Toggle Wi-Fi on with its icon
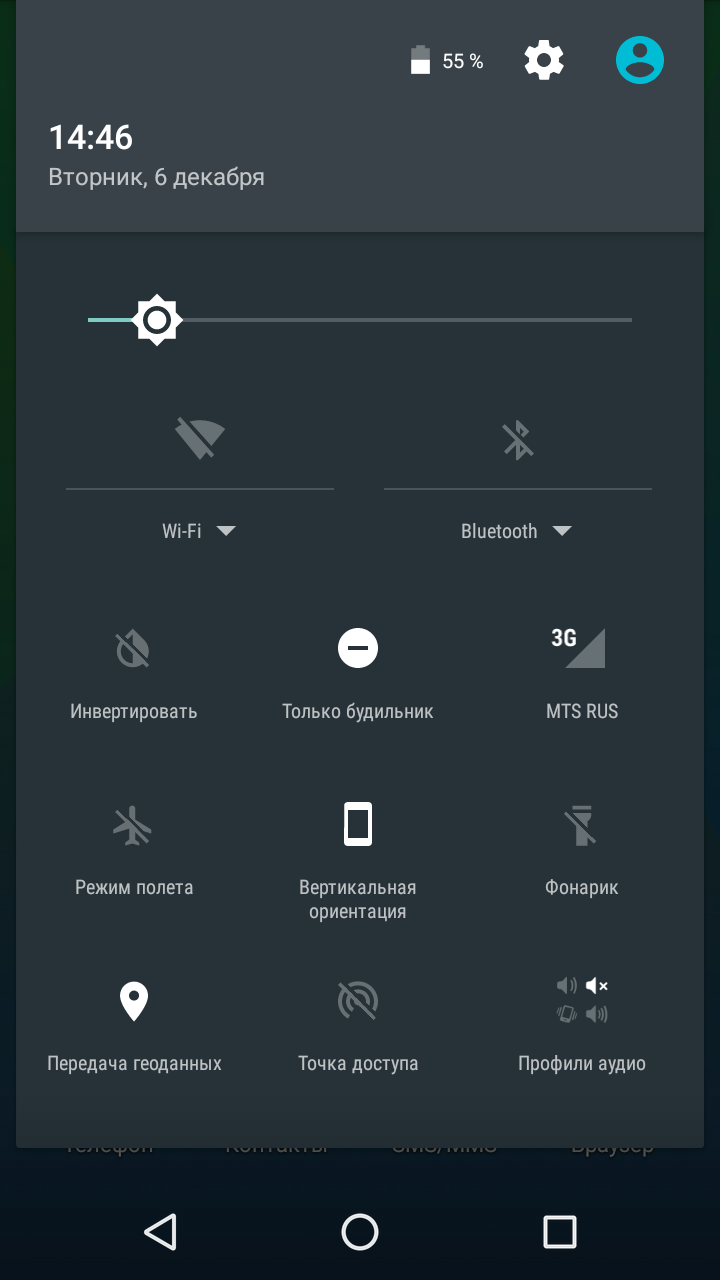720x1280 pixels. point(200,438)
